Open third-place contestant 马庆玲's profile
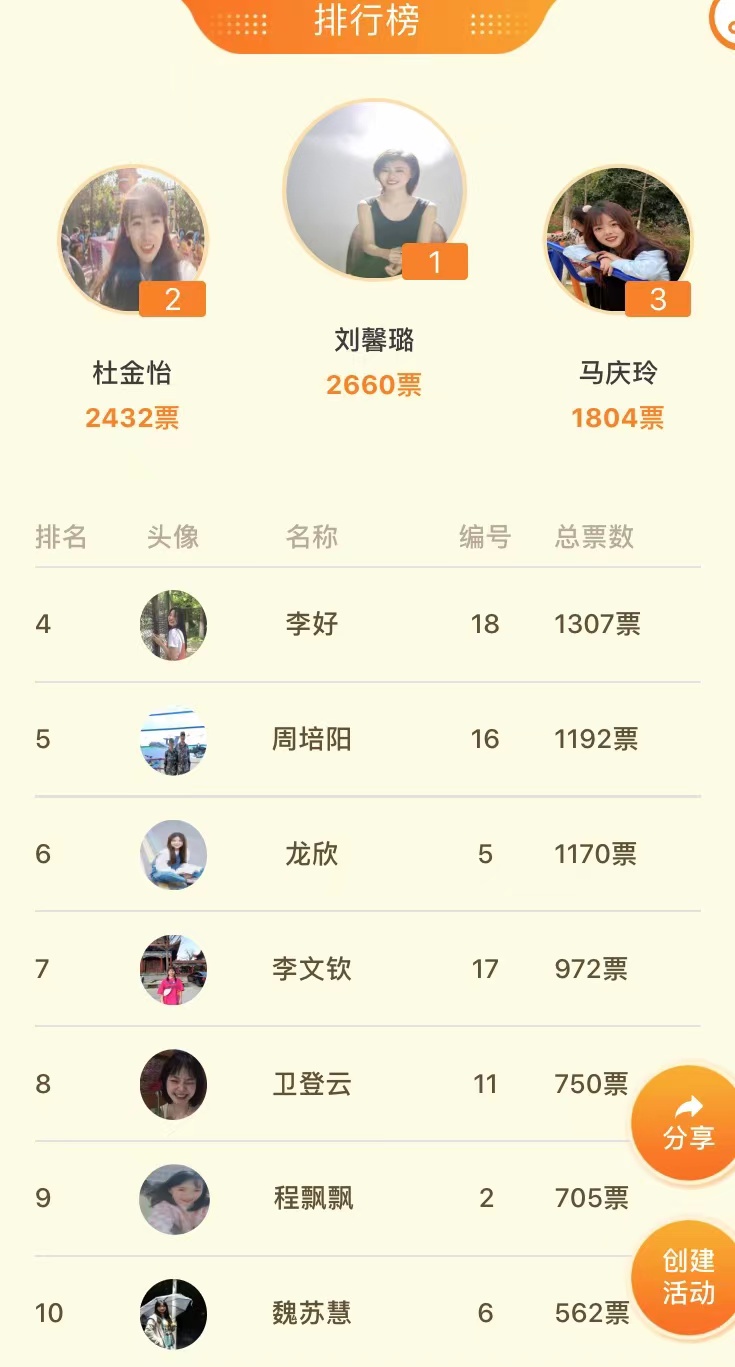735x1367 pixels. point(617,240)
